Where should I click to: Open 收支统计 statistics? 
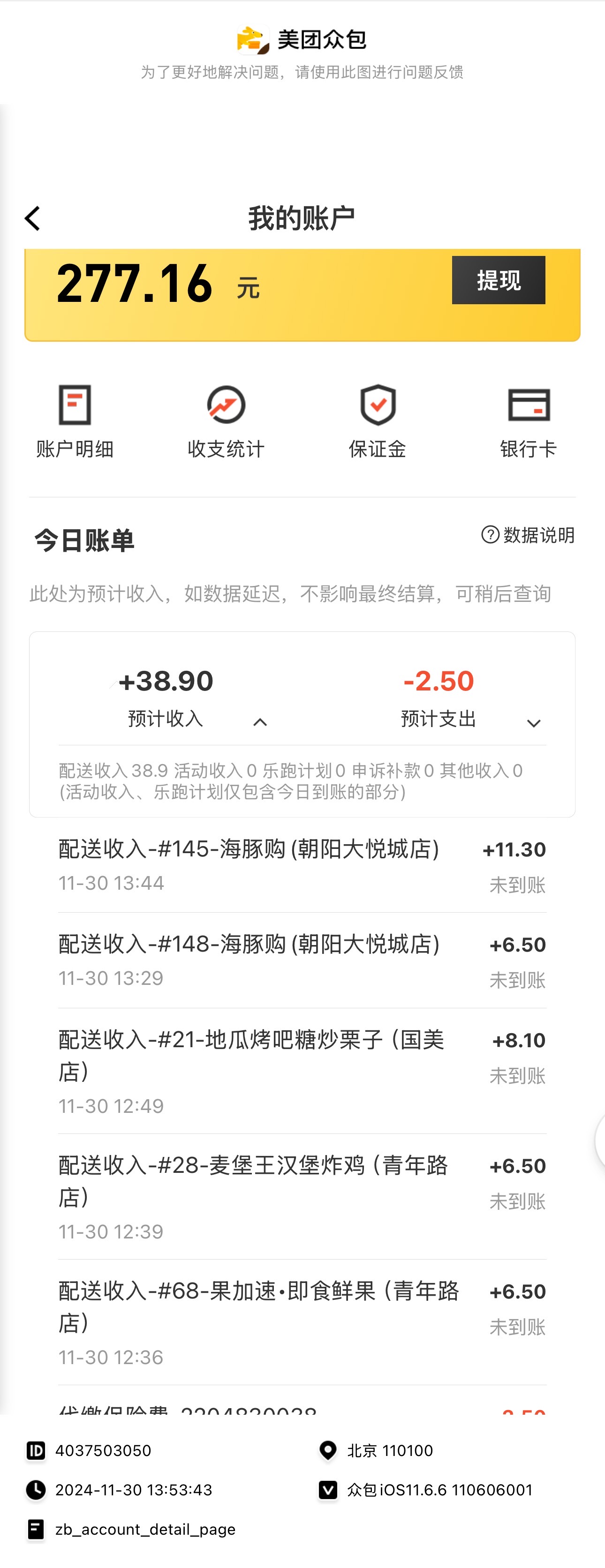pyautogui.click(x=226, y=421)
